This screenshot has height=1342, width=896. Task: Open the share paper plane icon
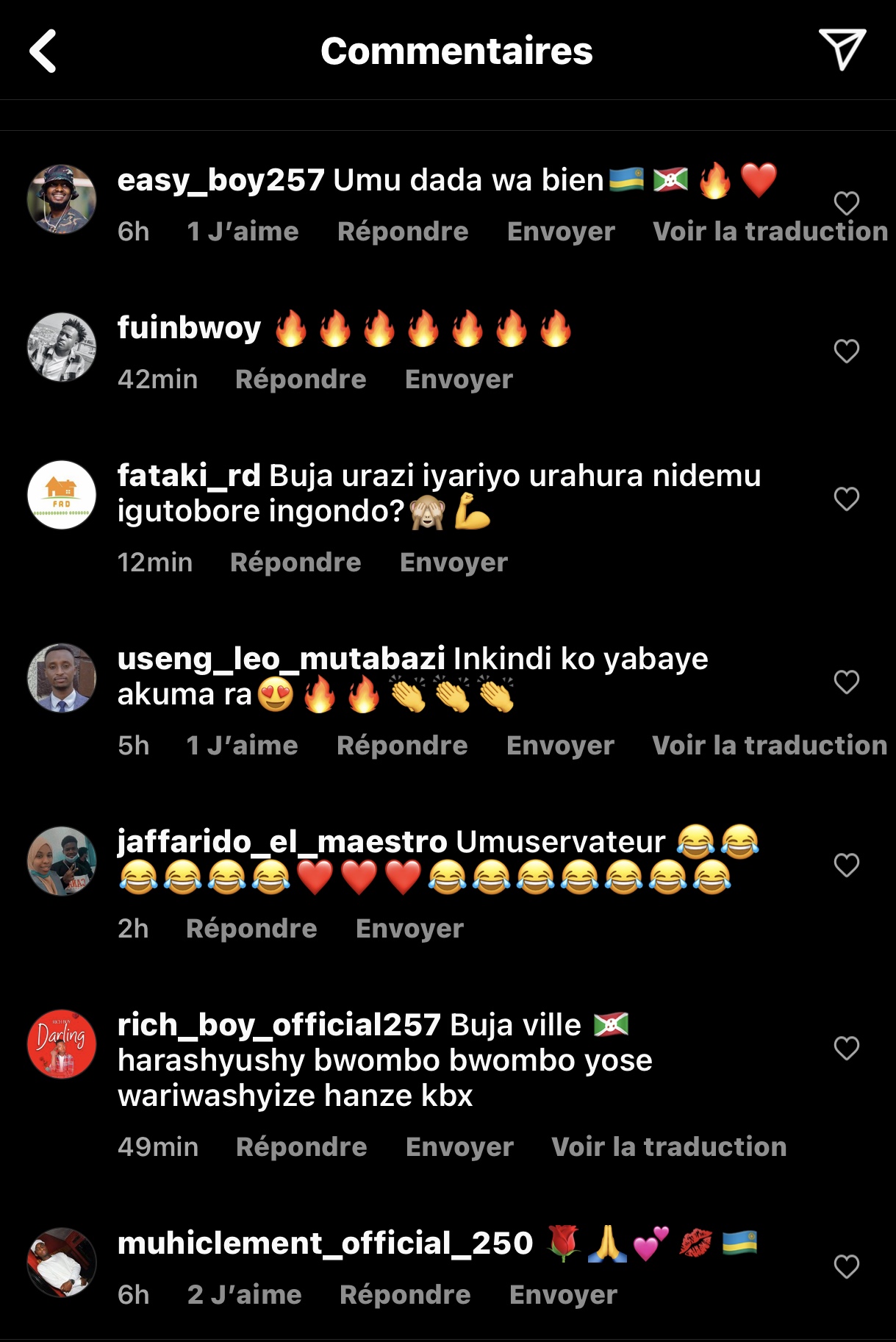tap(842, 49)
